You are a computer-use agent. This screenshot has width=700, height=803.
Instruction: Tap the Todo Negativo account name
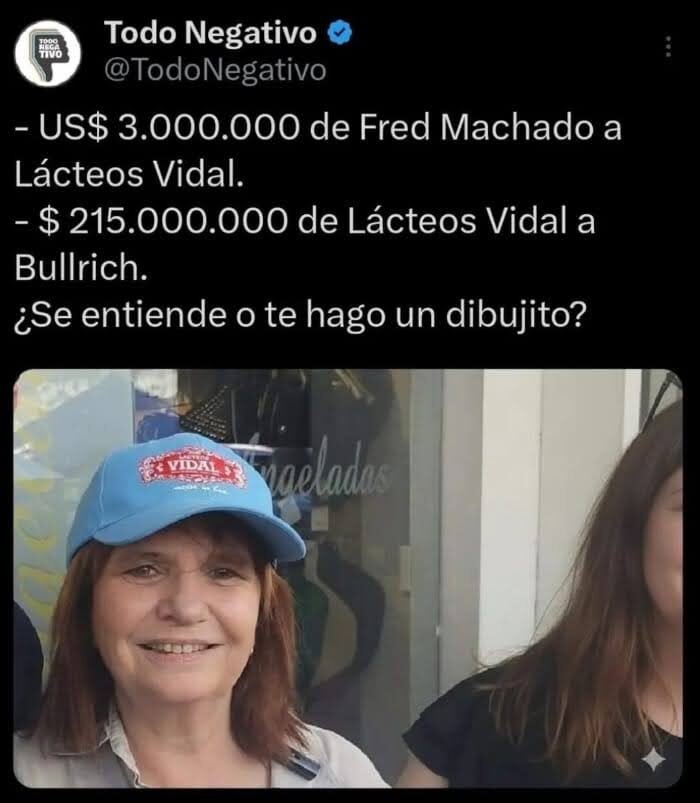(209, 33)
